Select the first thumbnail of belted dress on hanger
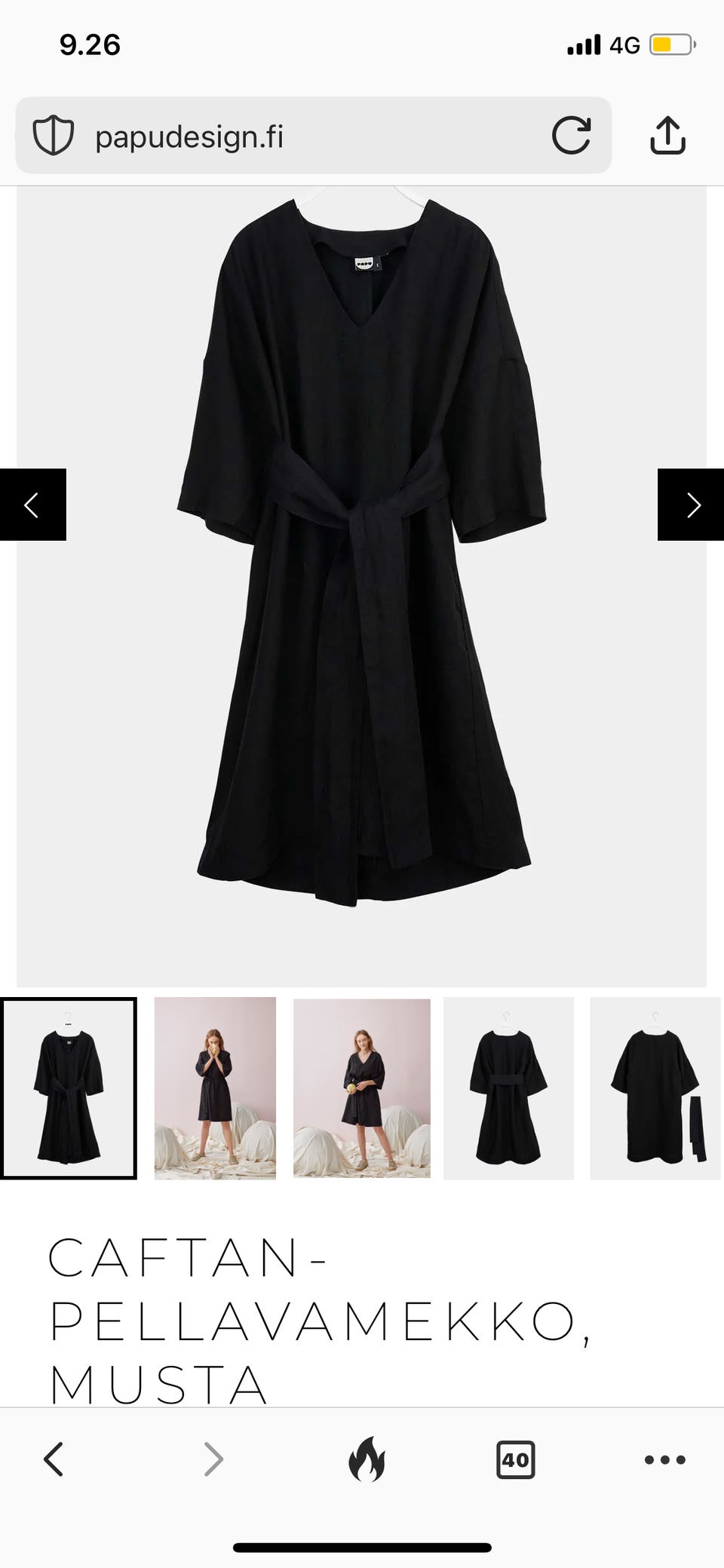 [69, 1088]
